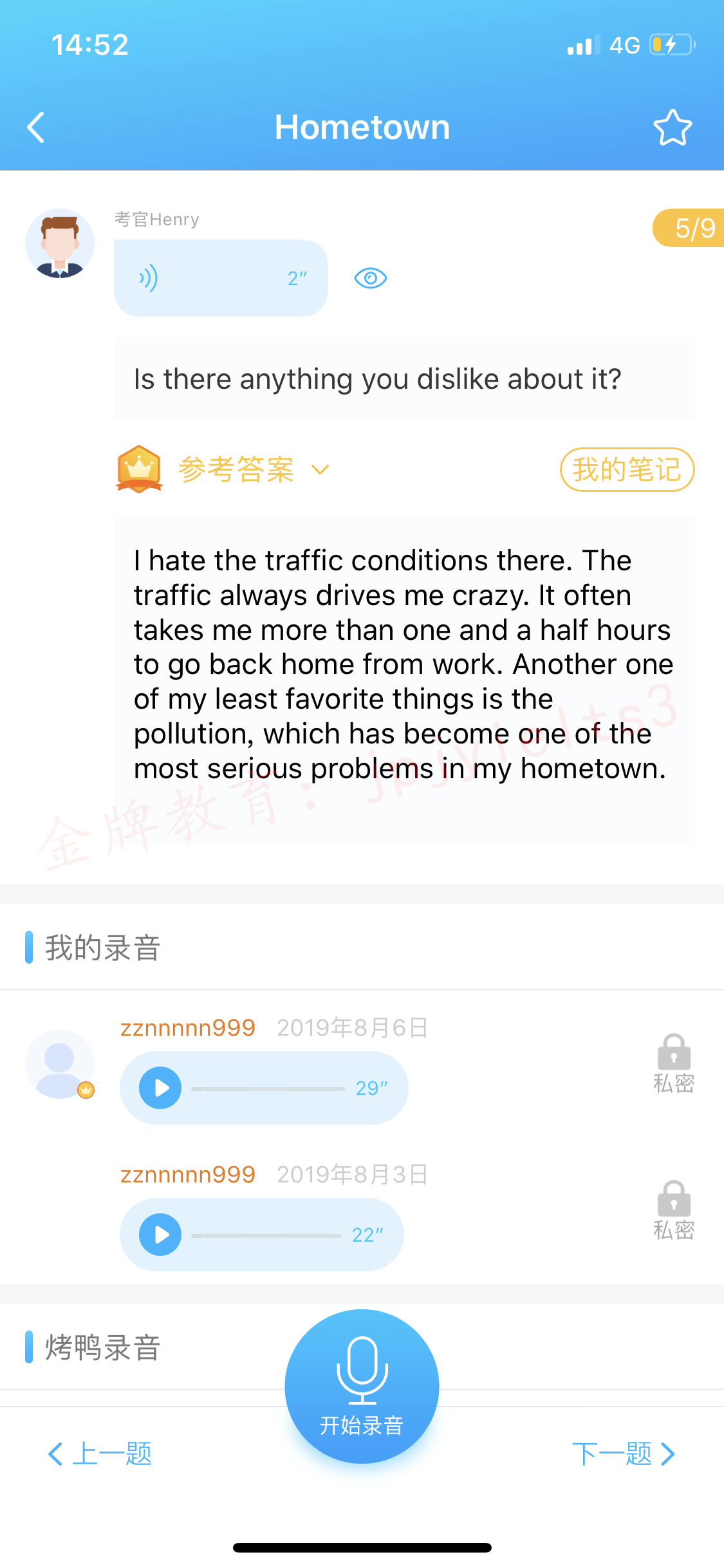Change privacy lock on August 3 recording
Screen dimensions: 724x1568
point(674,1210)
